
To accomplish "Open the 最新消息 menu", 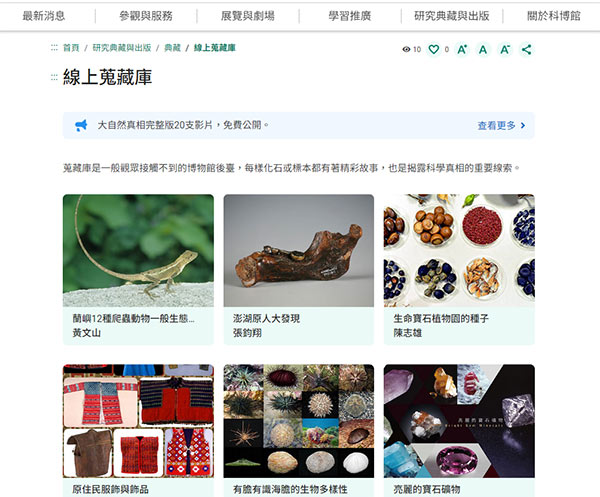I will 43,16.
